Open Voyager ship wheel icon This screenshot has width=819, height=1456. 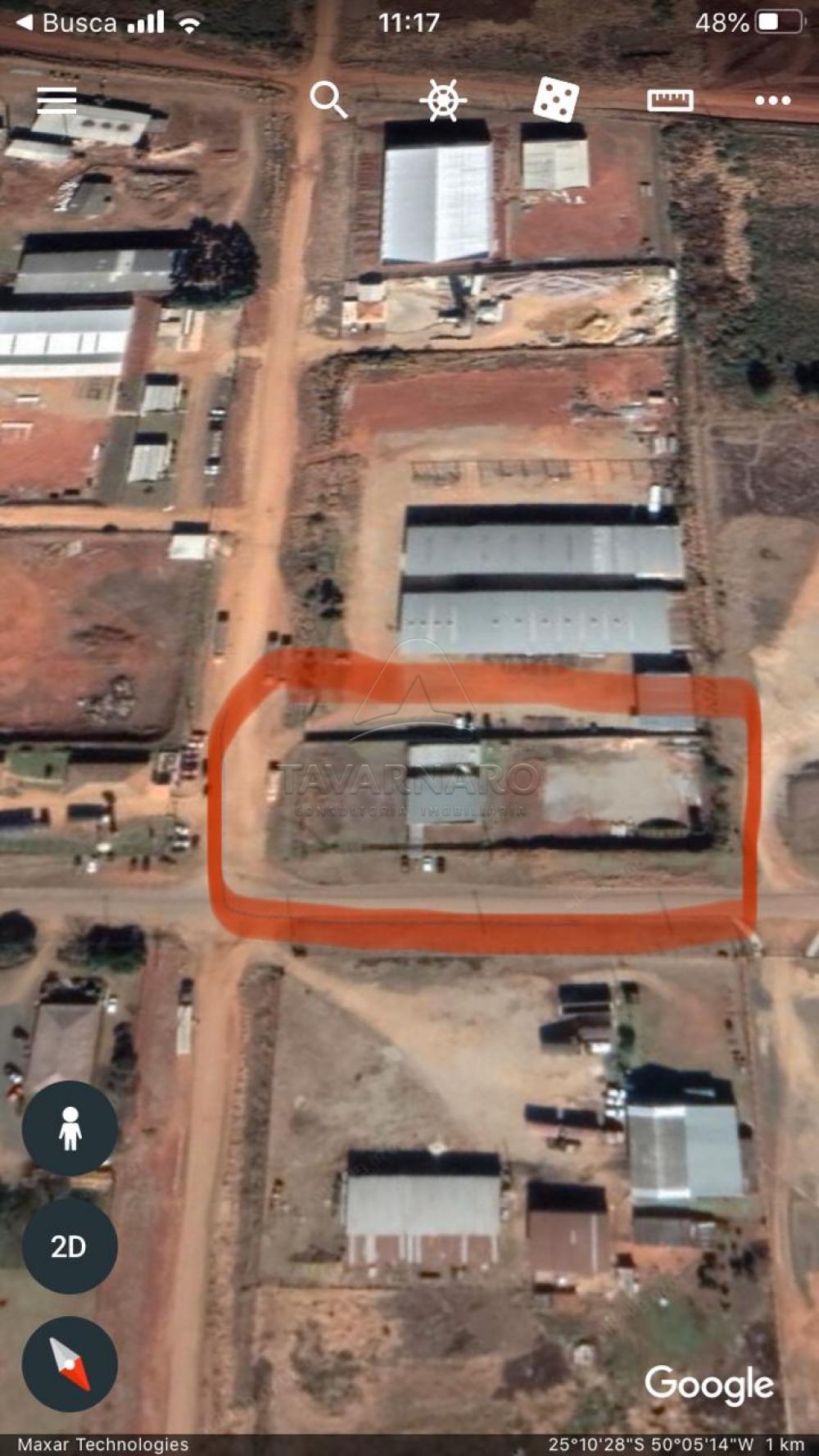coord(442,101)
